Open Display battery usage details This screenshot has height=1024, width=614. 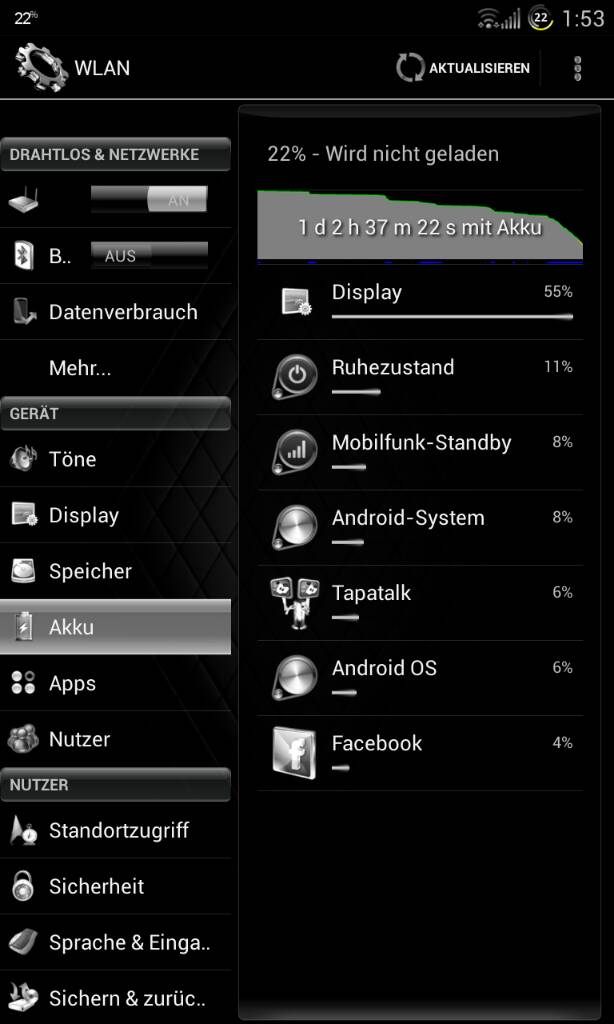pyautogui.click(x=420, y=302)
